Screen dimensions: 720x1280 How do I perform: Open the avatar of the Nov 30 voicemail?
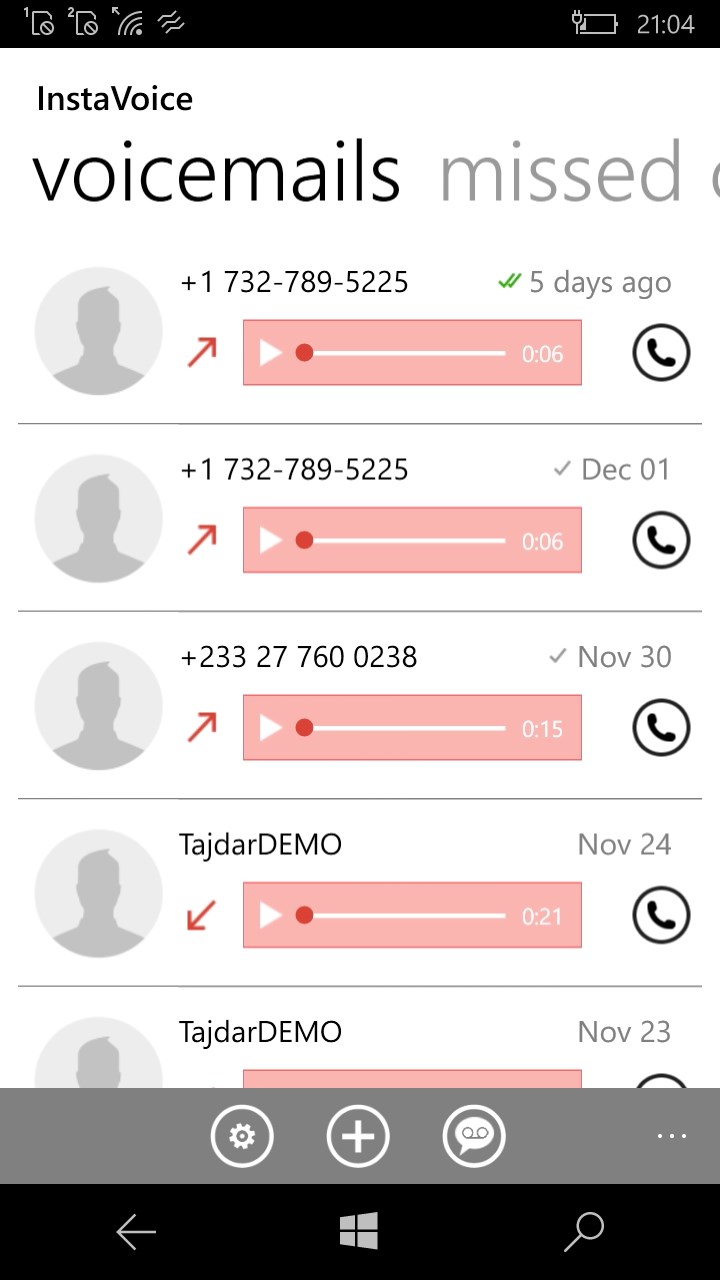98,705
